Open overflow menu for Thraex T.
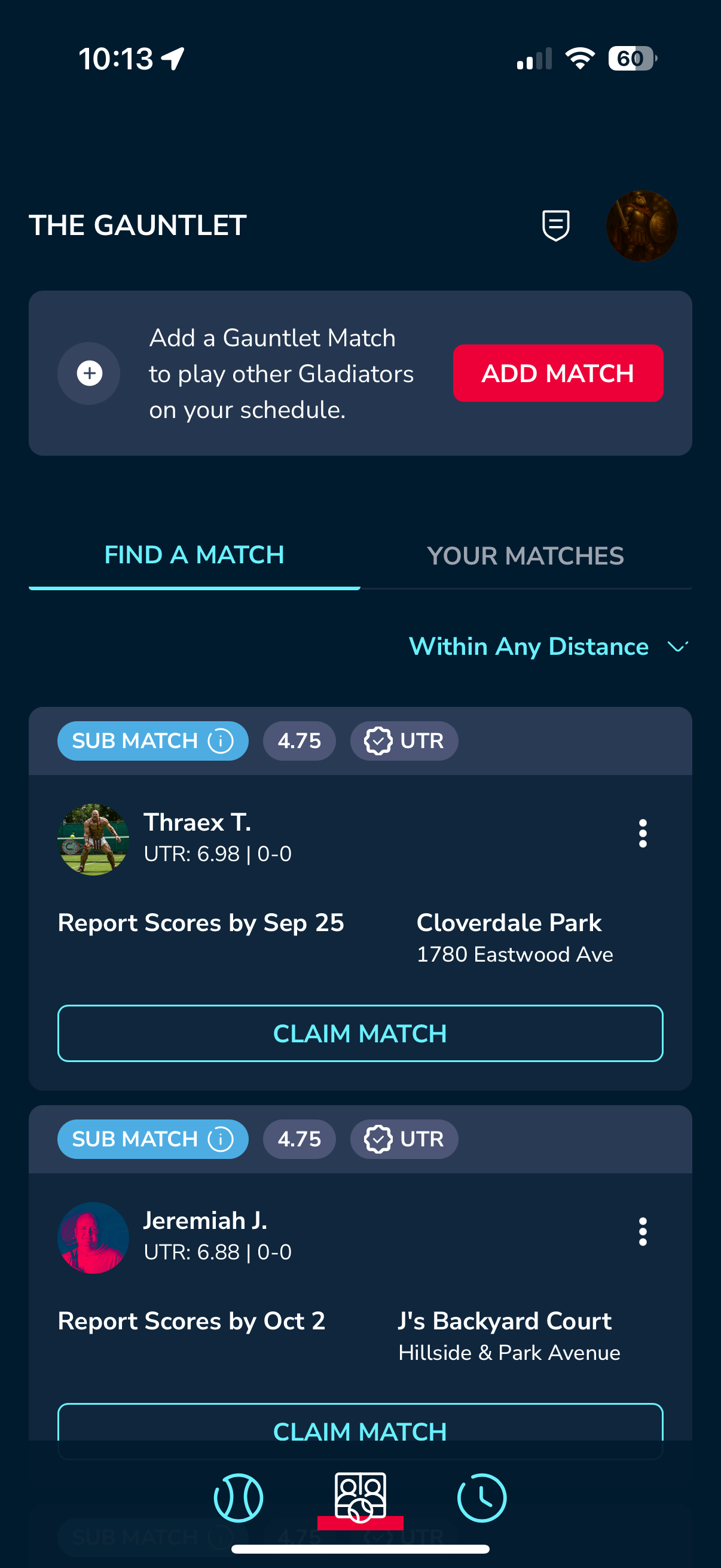721x1568 pixels. [x=642, y=833]
